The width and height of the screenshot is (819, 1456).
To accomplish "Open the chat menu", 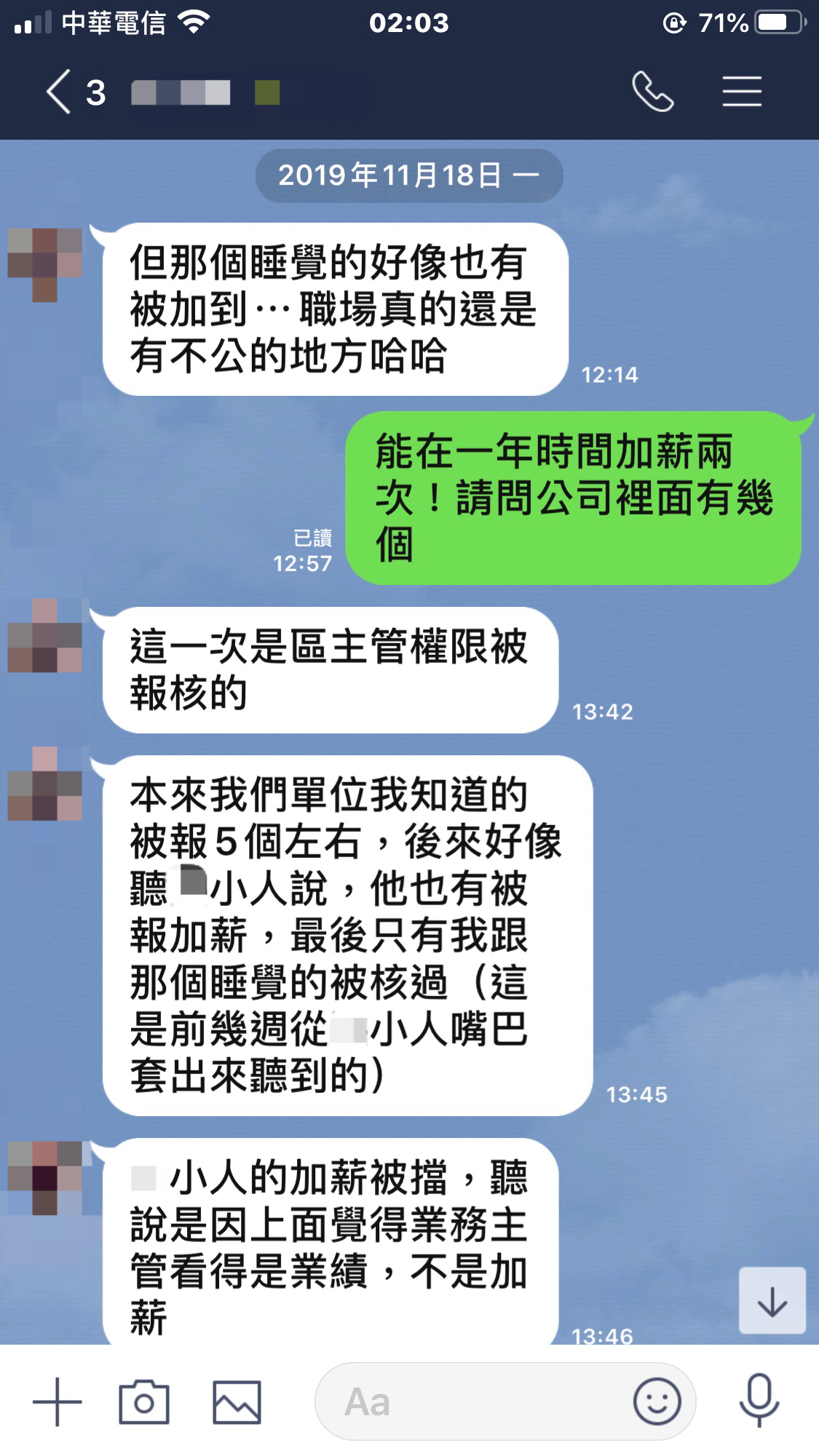I will point(742,92).
